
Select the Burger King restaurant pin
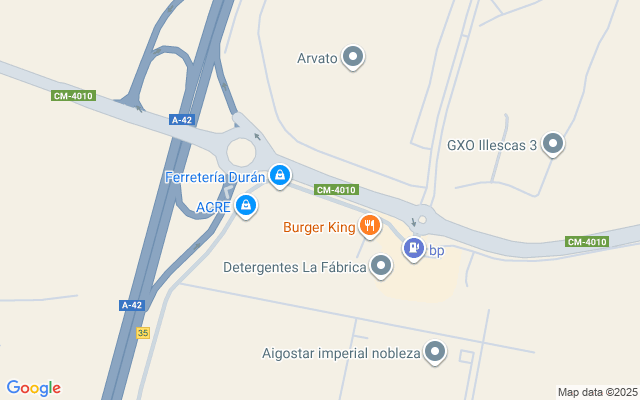[x=370, y=226]
